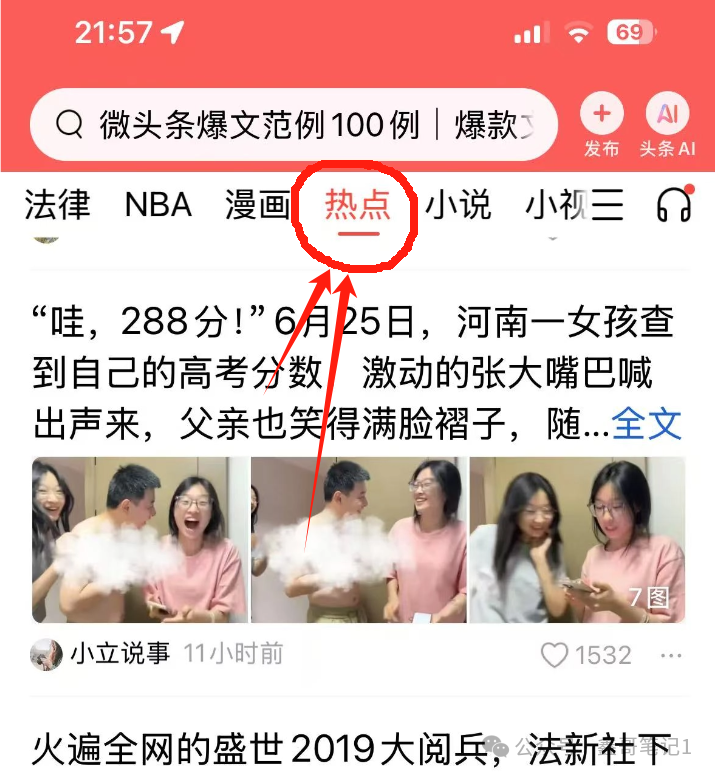Open 头条AI assistant
The height and width of the screenshot is (776, 715).
(667, 125)
